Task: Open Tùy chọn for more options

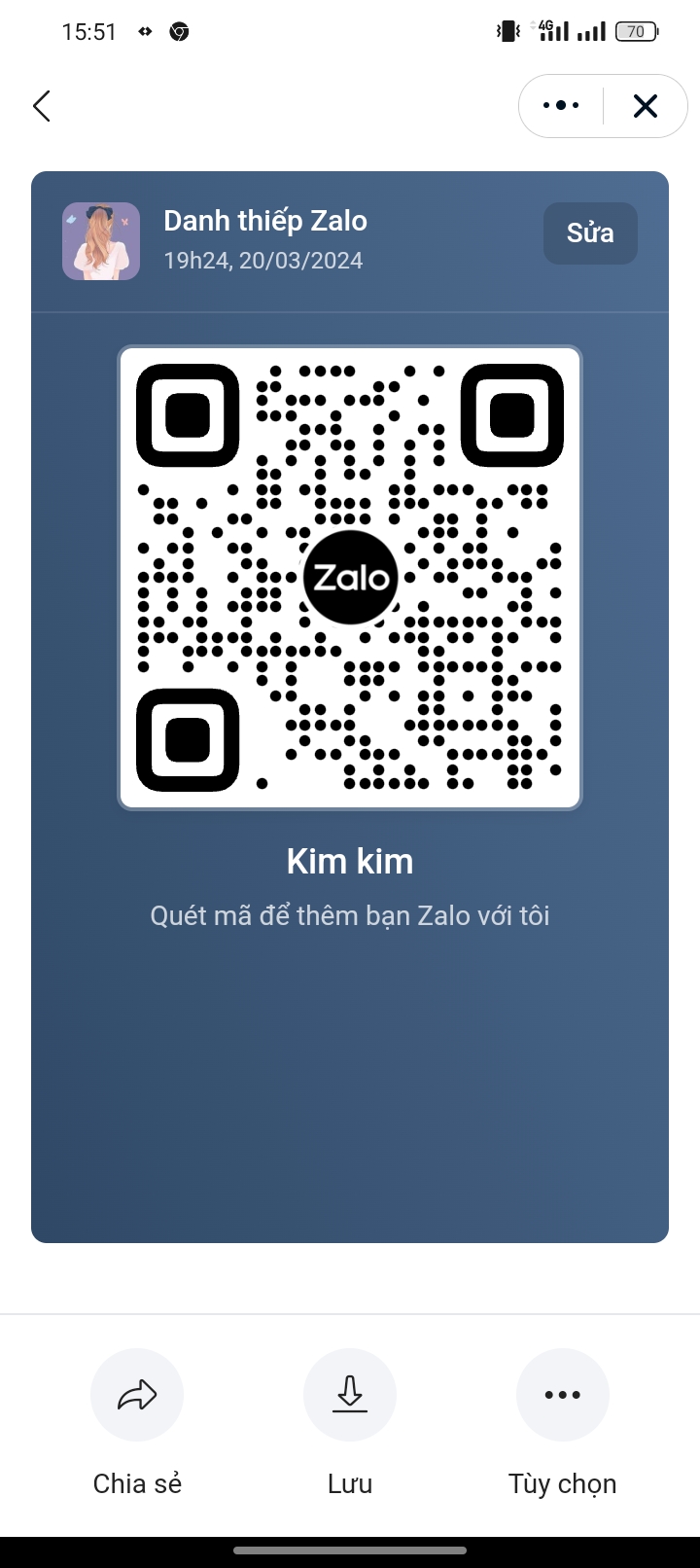Action: [x=562, y=1395]
